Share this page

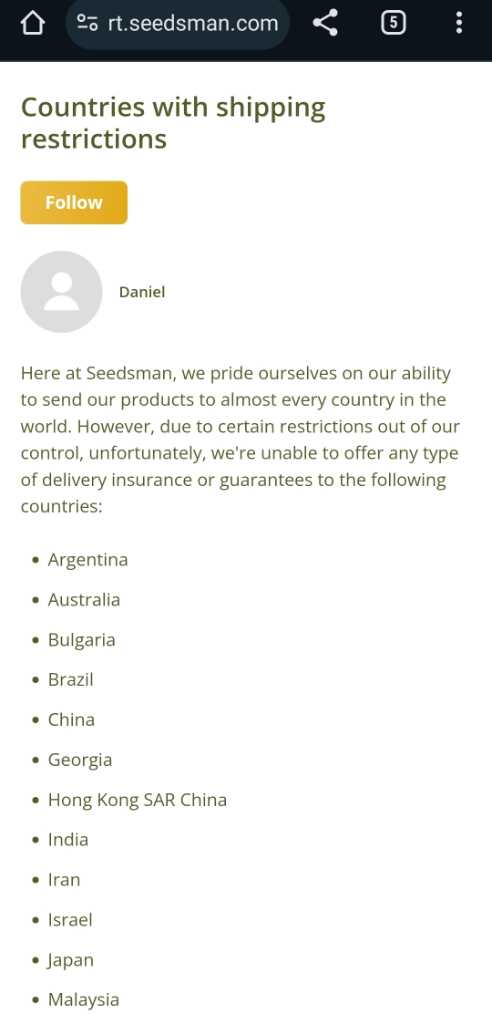pos(325,24)
